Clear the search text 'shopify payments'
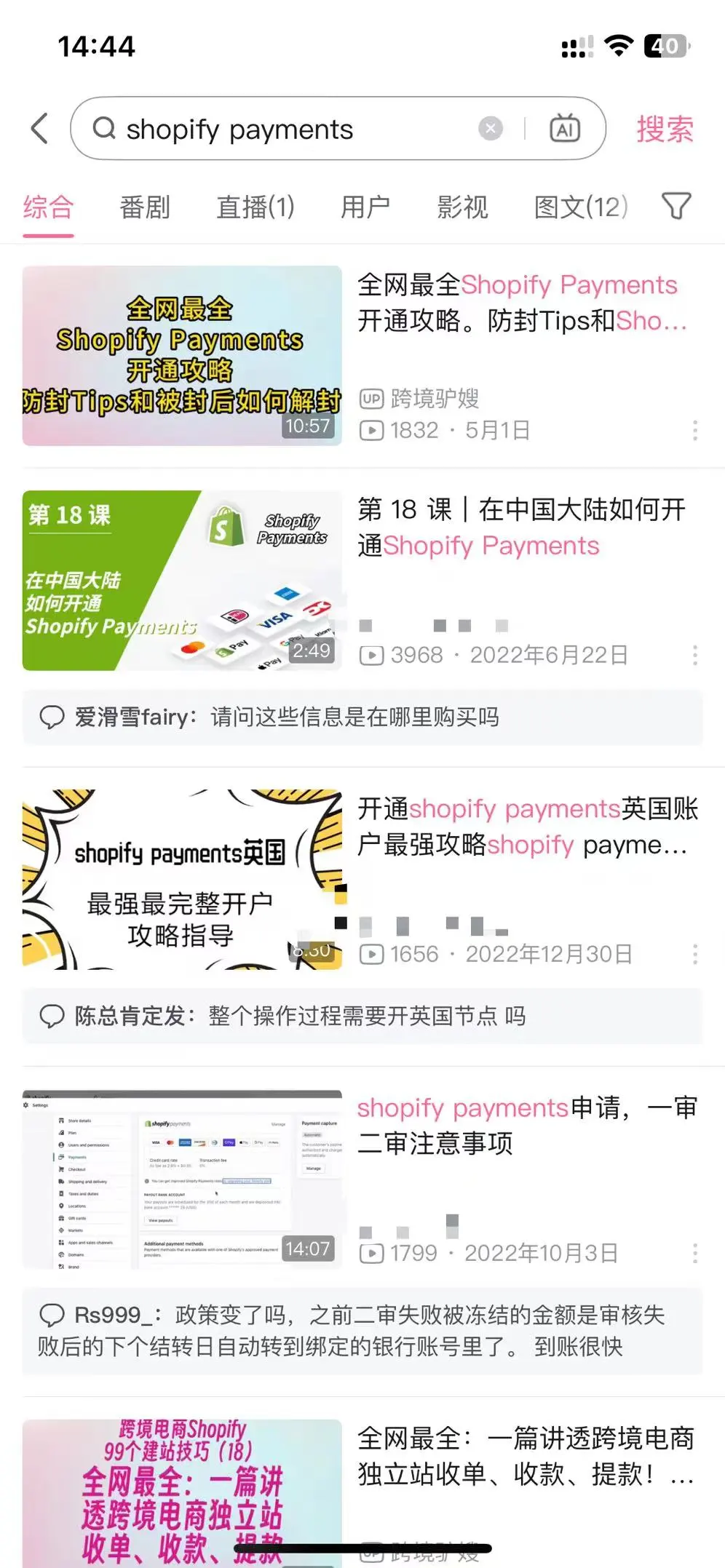 (x=491, y=129)
